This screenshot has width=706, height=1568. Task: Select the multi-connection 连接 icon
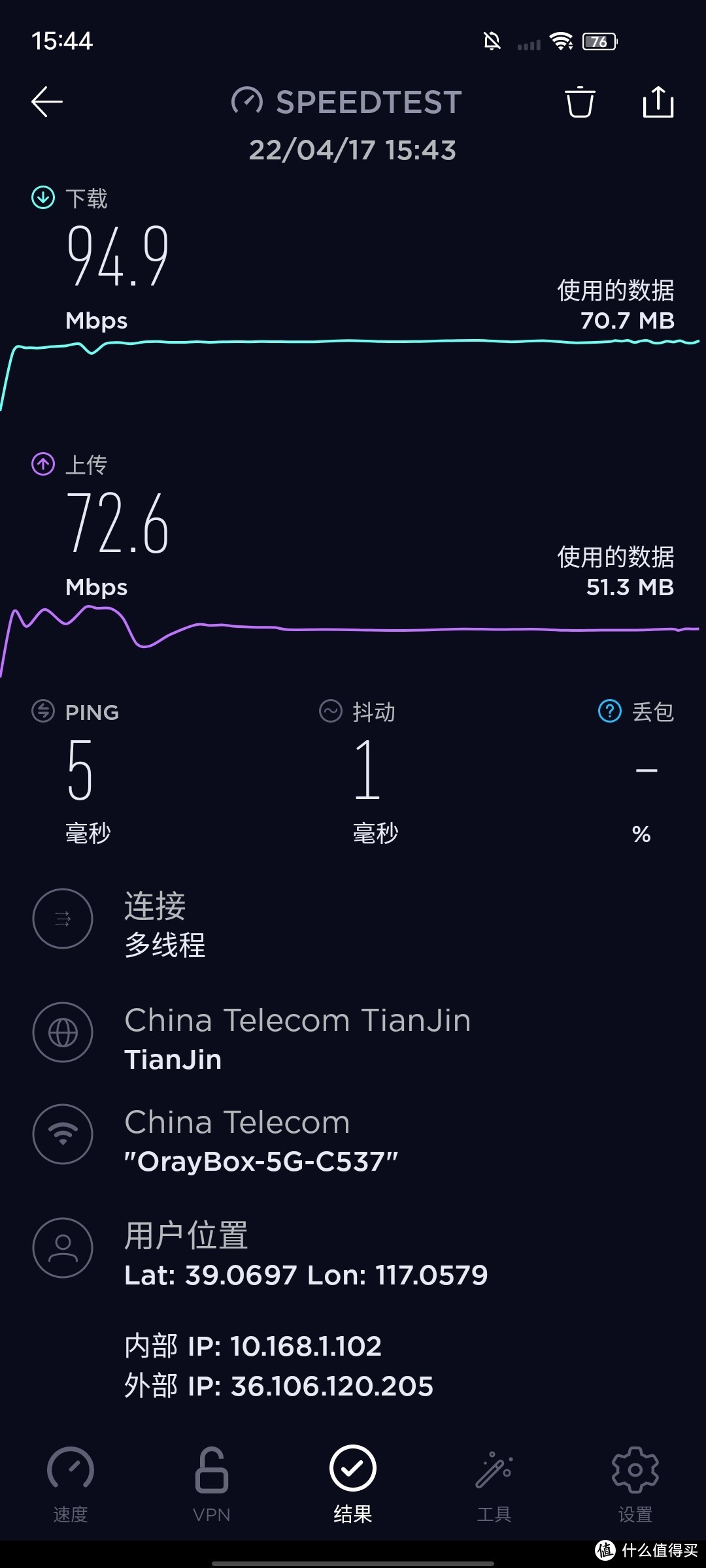pyautogui.click(x=63, y=918)
